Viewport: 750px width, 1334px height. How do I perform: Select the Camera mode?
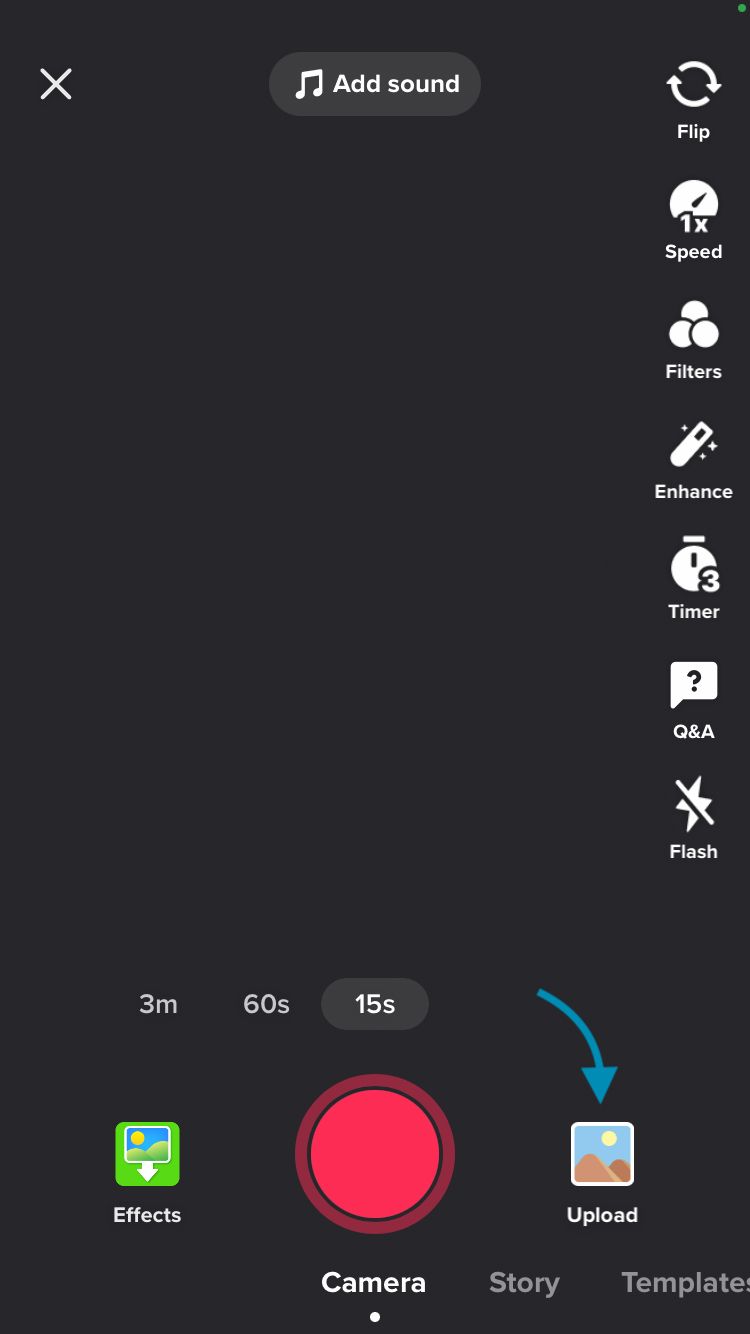click(x=374, y=1282)
